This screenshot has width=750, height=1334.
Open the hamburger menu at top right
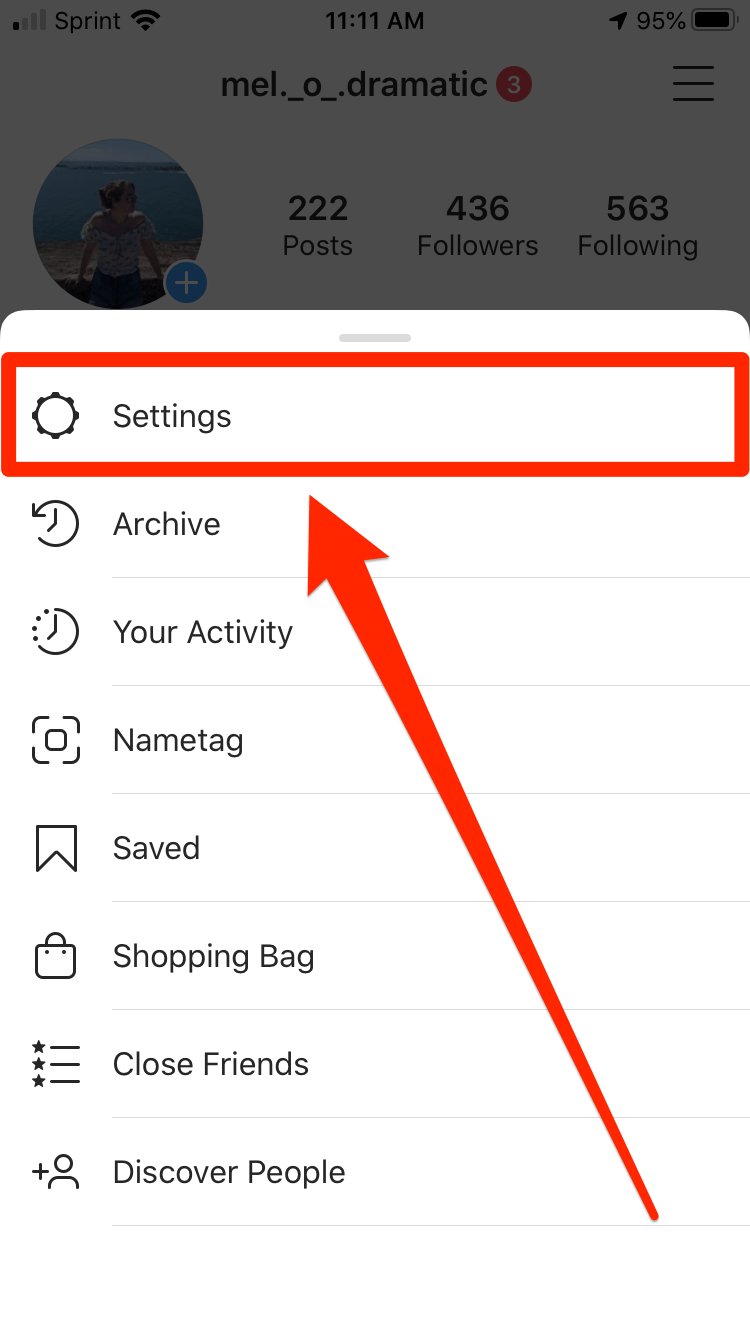click(693, 84)
